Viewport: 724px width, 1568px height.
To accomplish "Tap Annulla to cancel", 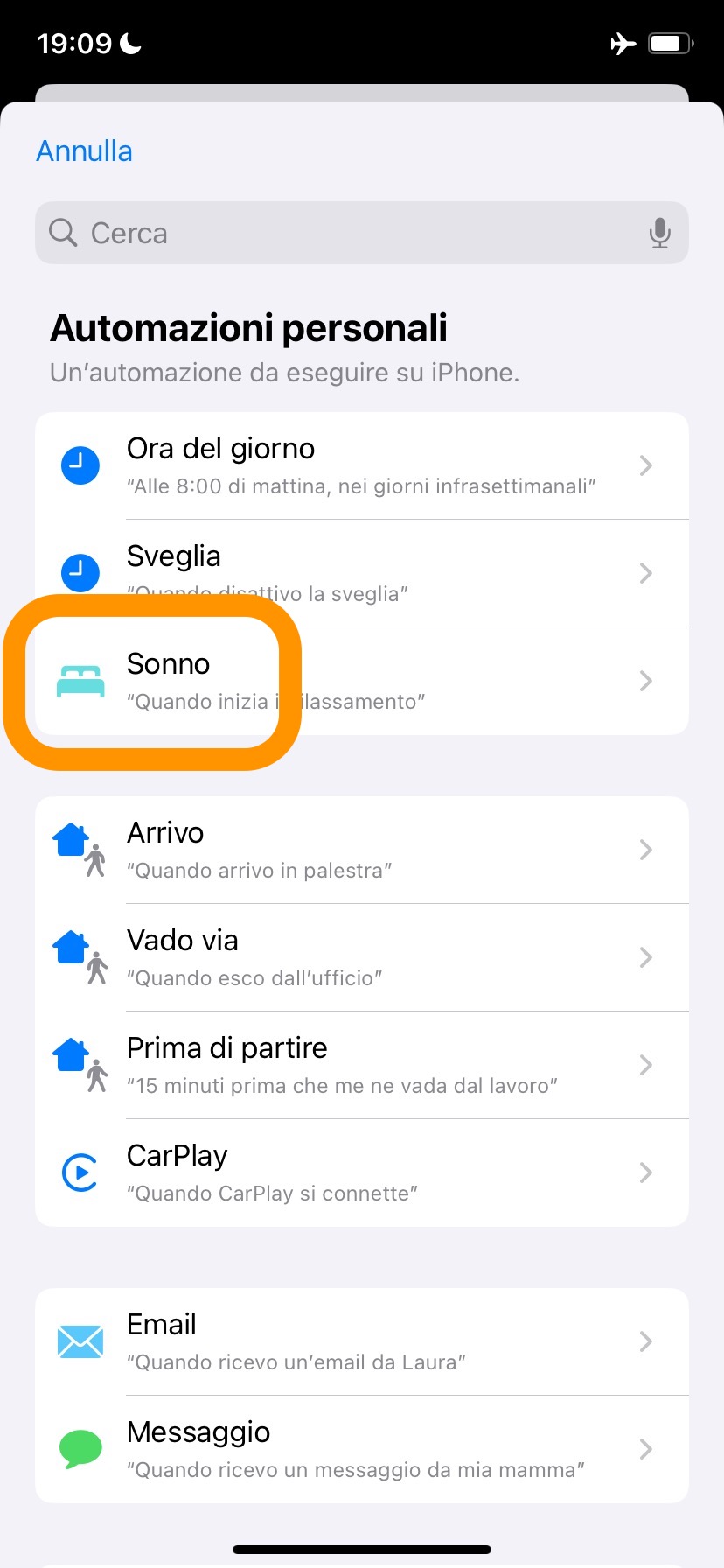I will pyautogui.click(x=84, y=151).
